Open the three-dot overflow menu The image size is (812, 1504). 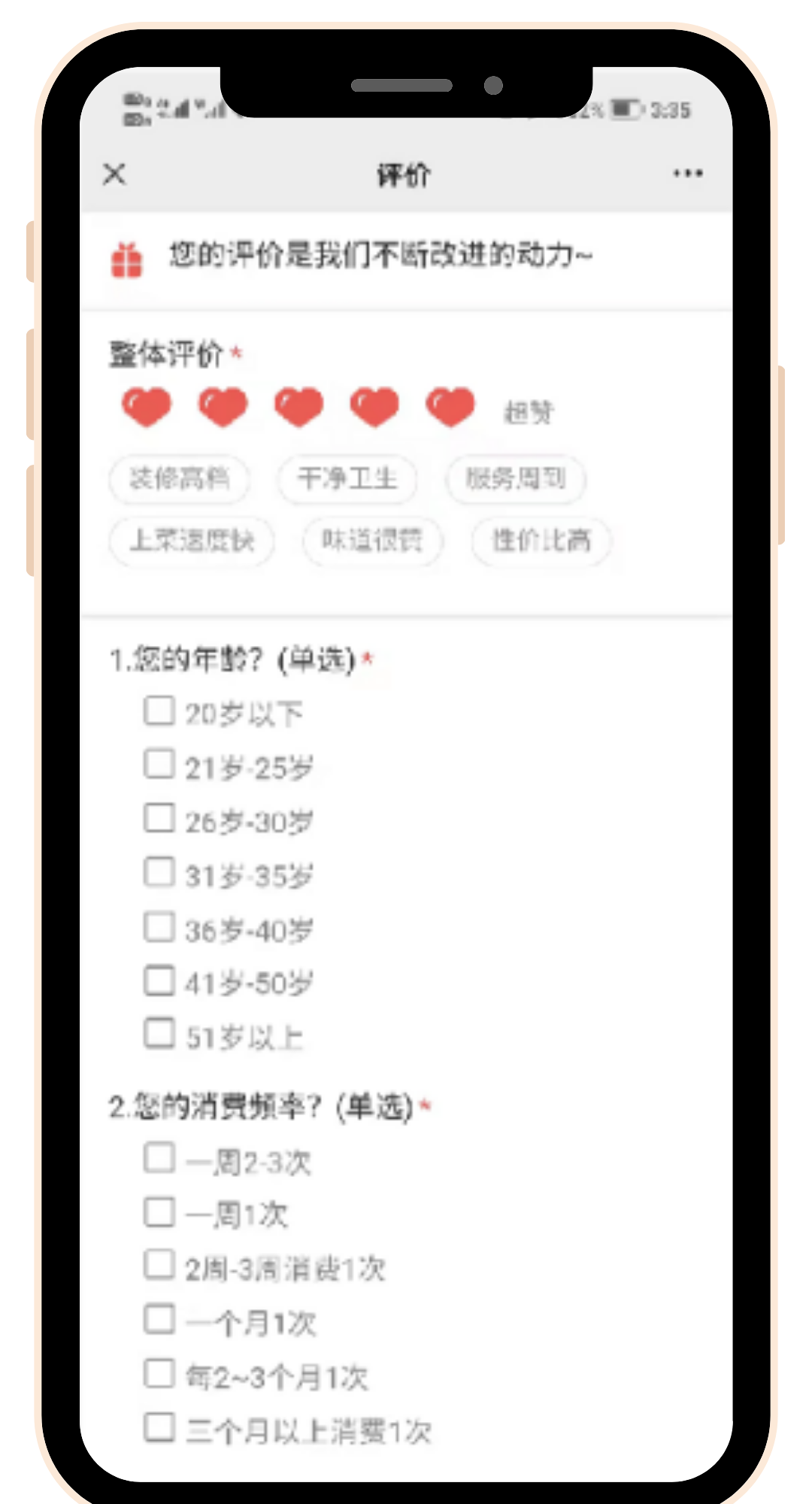point(687,174)
